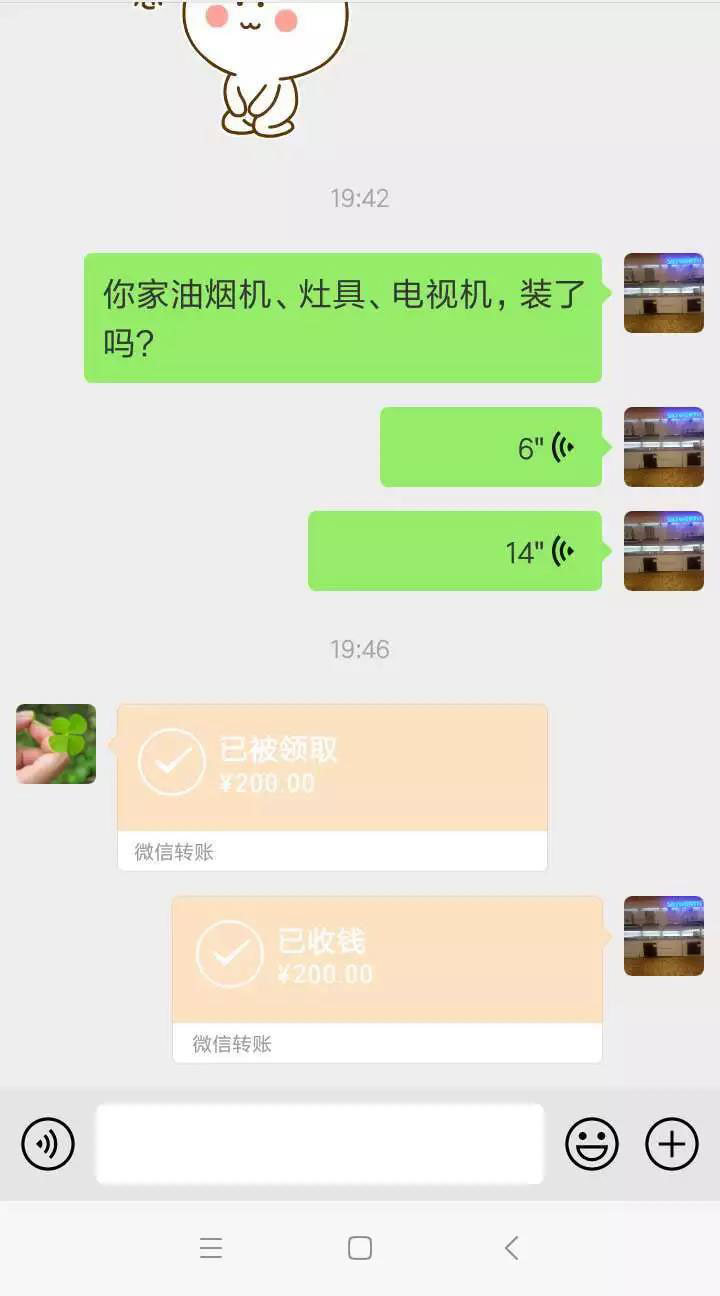The image size is (720, 1296).
Task: Switch to voice input mode
Action: [x=48, y=1143]
